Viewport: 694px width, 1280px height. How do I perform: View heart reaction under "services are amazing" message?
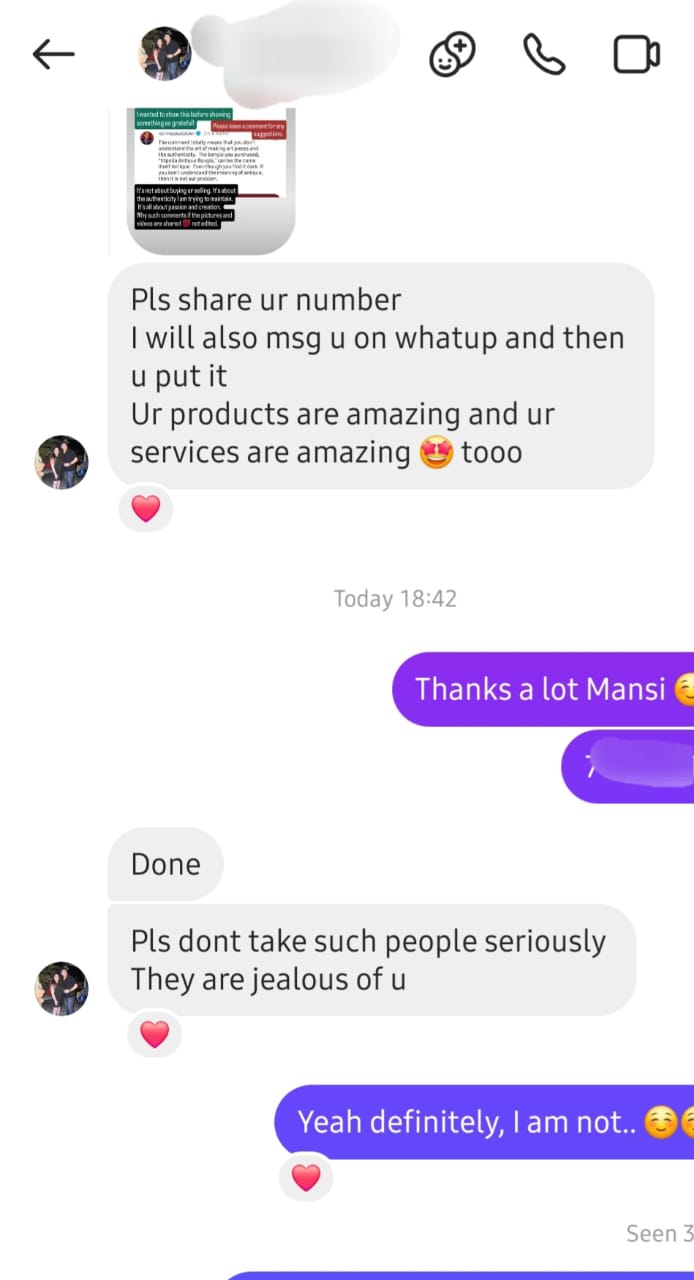tap(146, 509)
